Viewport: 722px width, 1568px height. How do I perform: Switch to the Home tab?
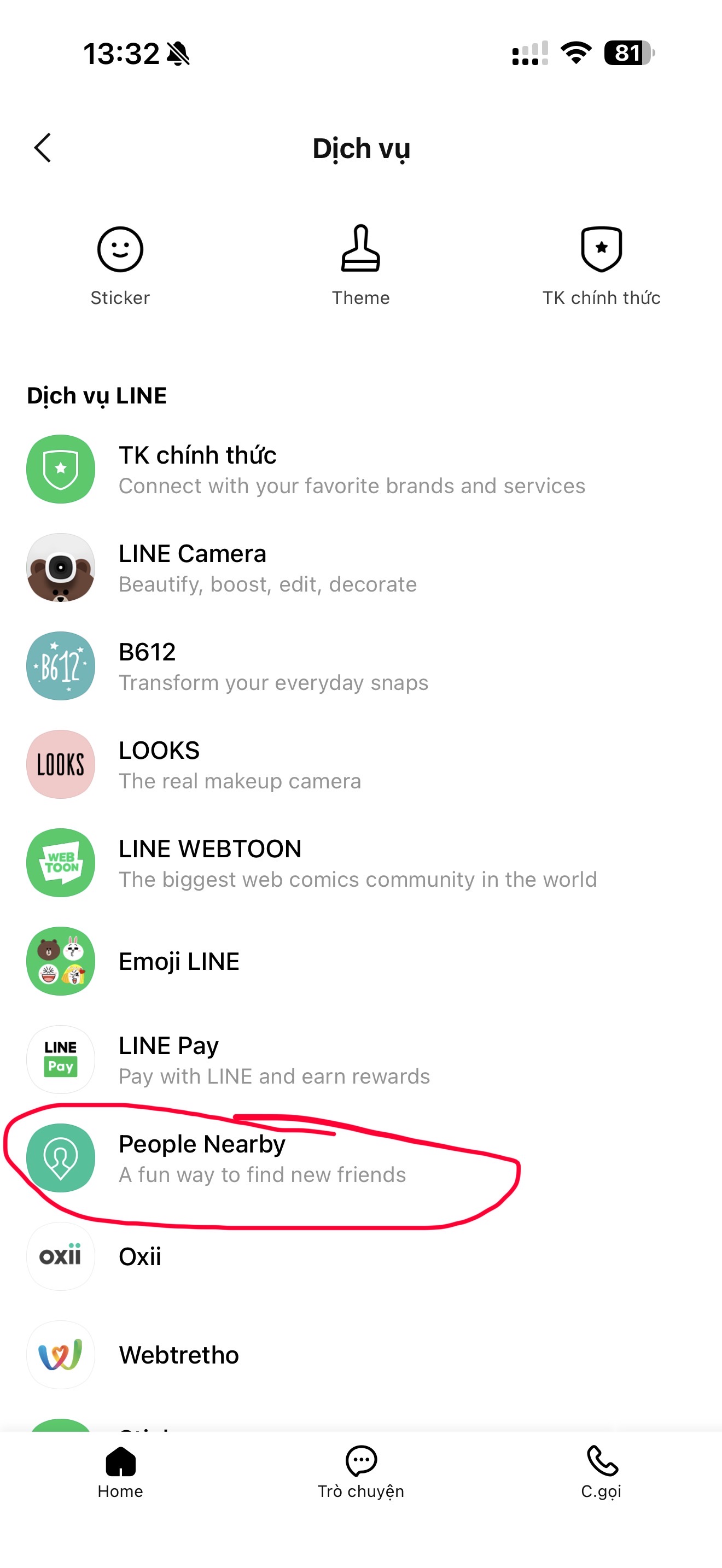coord(120,1472)
